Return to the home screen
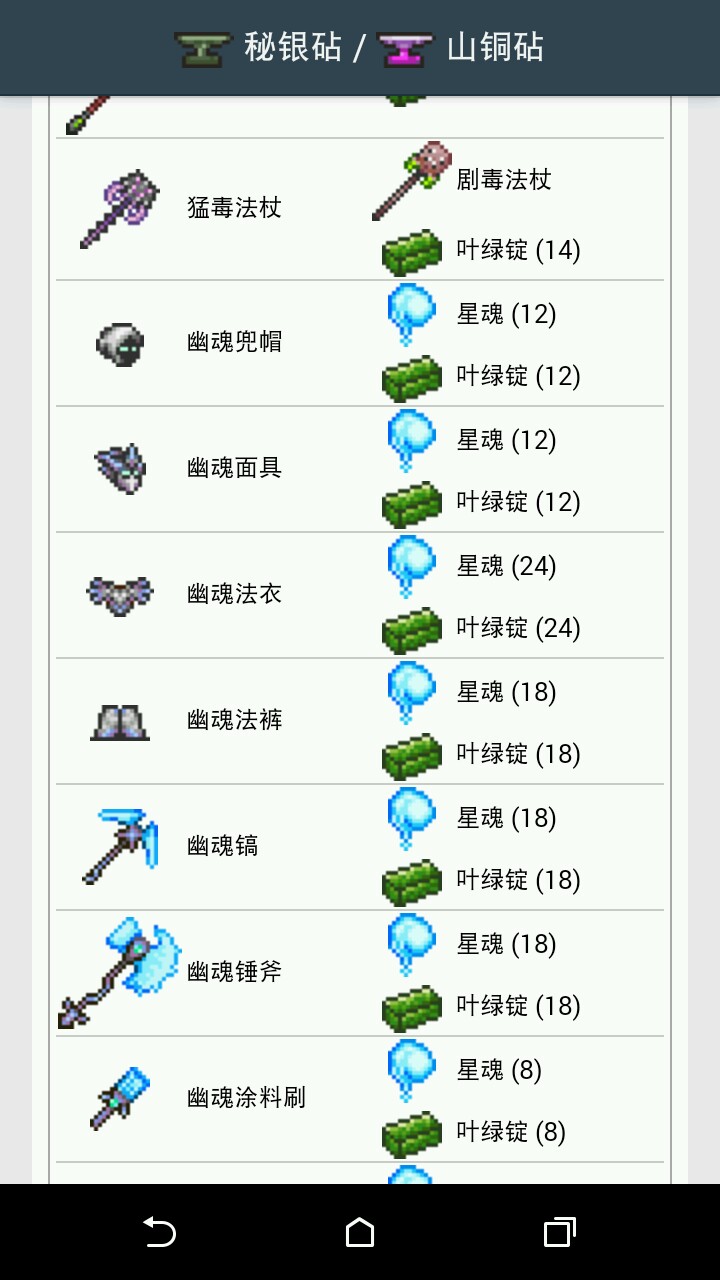720x1280 pixels. [x=360, y=1232]
